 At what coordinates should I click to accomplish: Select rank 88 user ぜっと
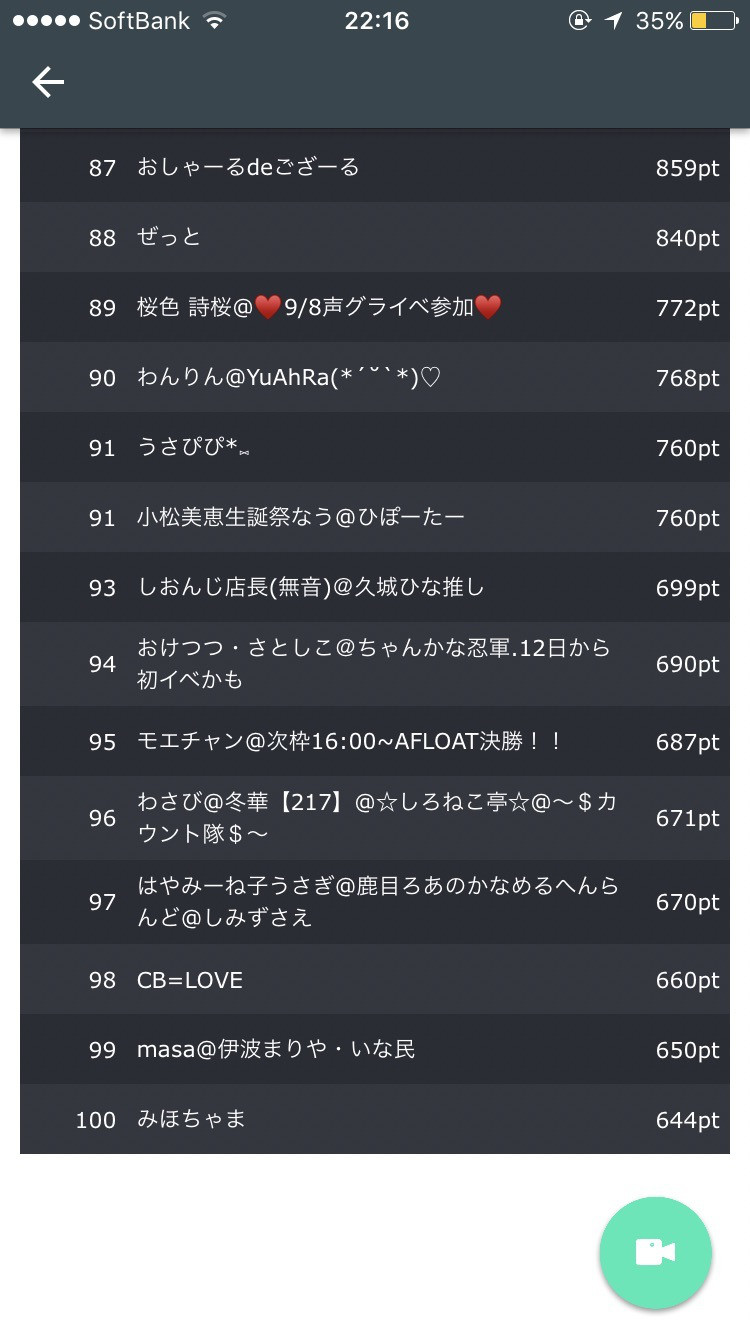(375, 237)
